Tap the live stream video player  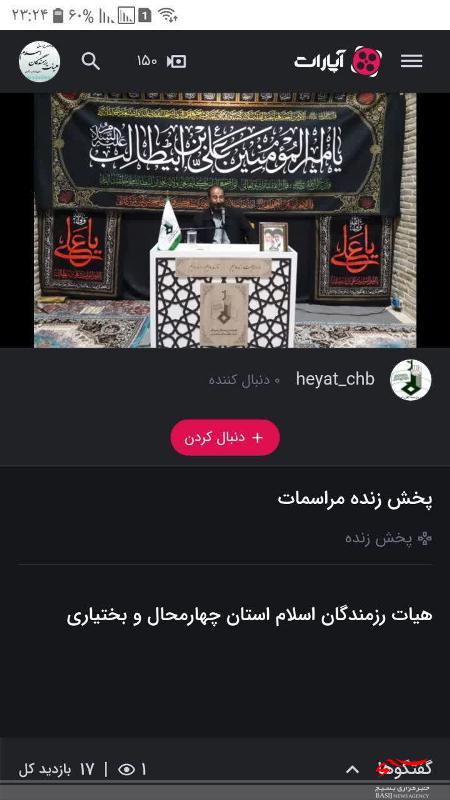click(x=225, y=220)
